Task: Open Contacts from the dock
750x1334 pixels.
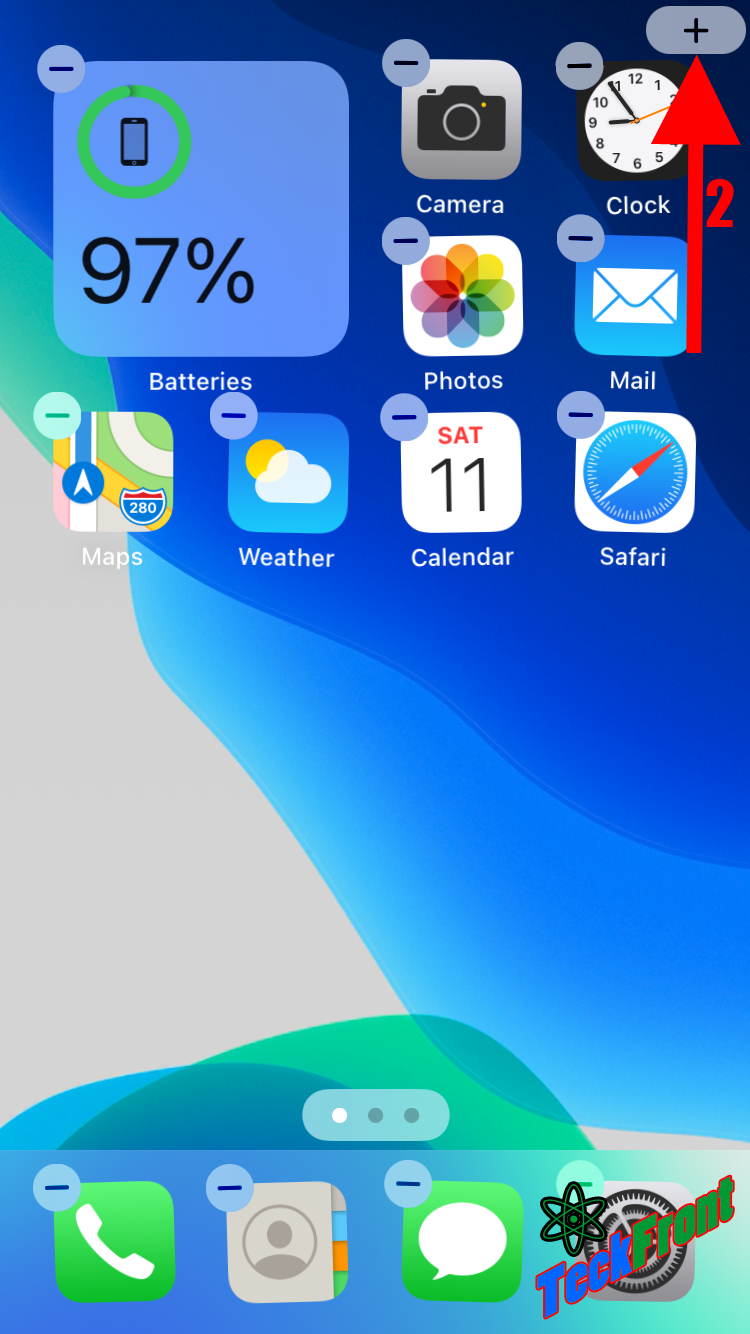Action: click(287, 1242)
